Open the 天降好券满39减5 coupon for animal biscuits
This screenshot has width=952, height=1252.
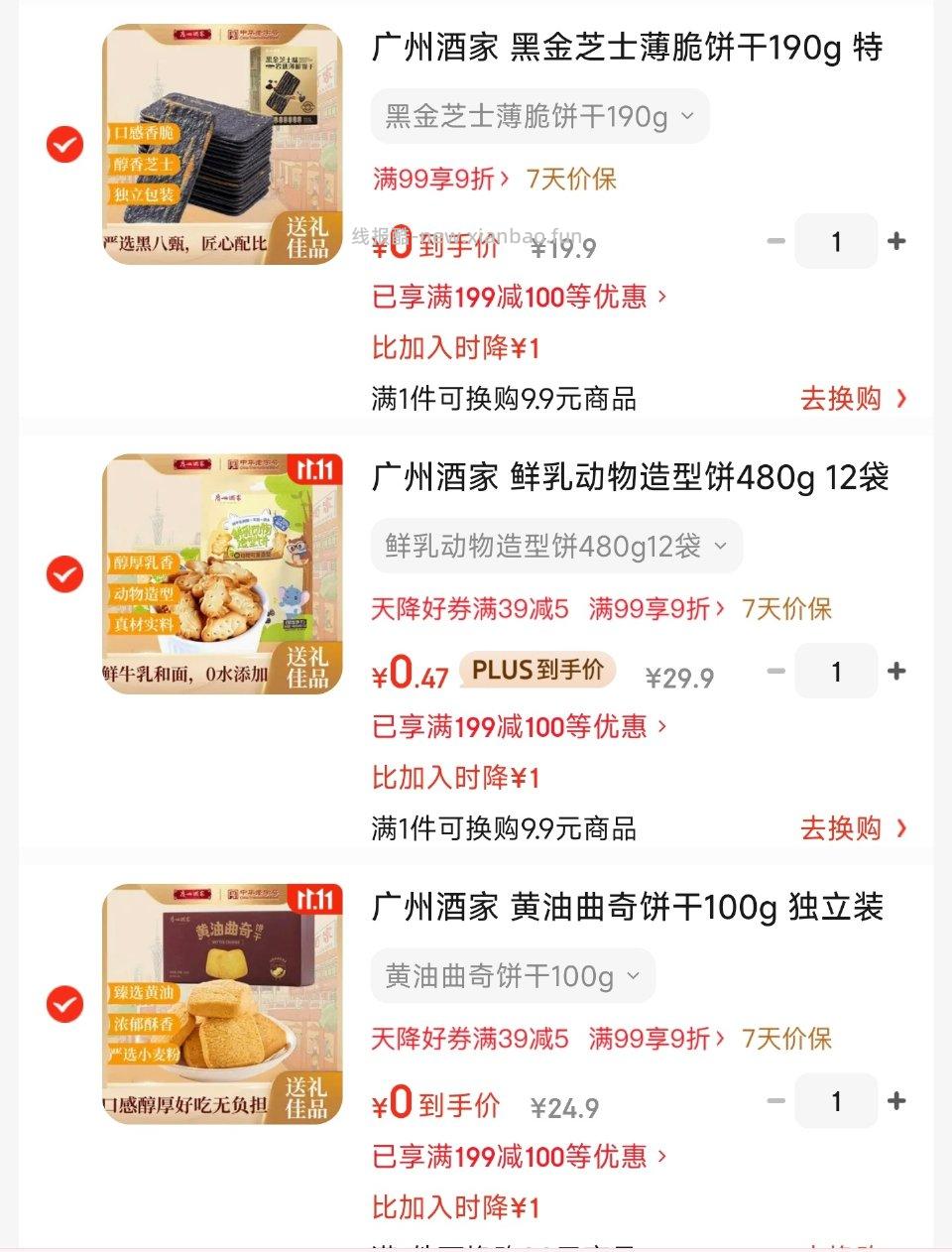[x=467, y=609]
